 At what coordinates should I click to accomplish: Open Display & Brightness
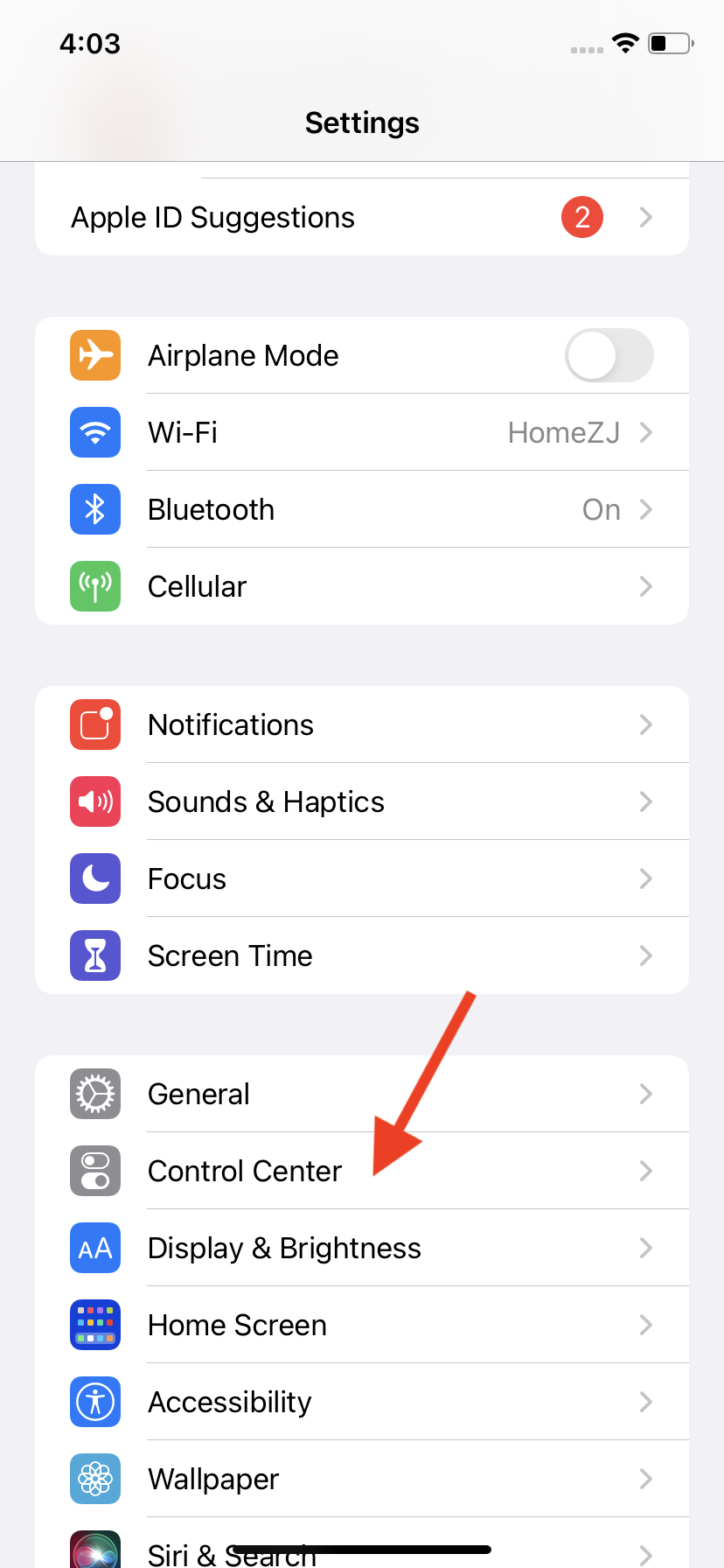pyautogui.click(x=361, y=1249)
